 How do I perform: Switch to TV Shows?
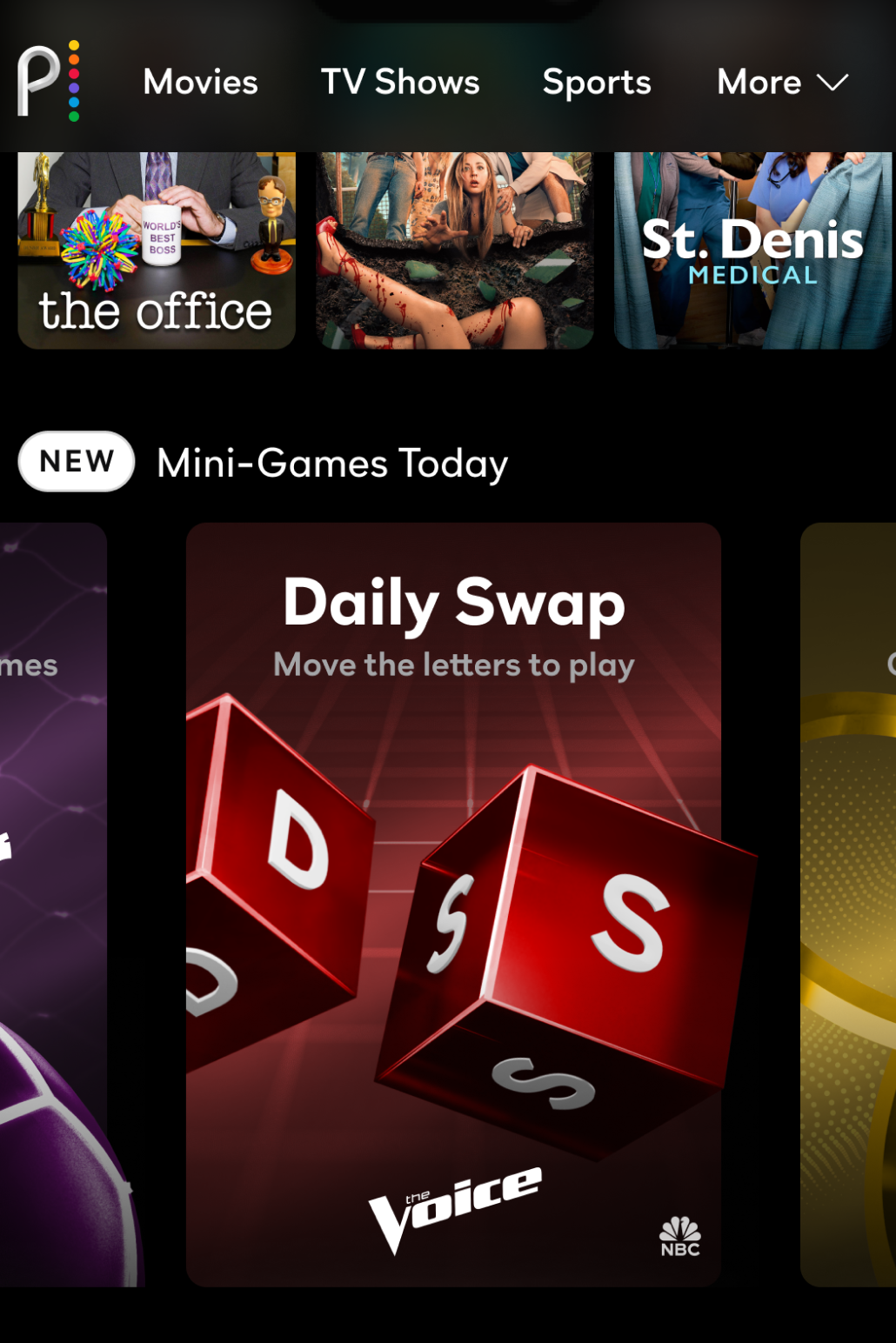point(399,82)
